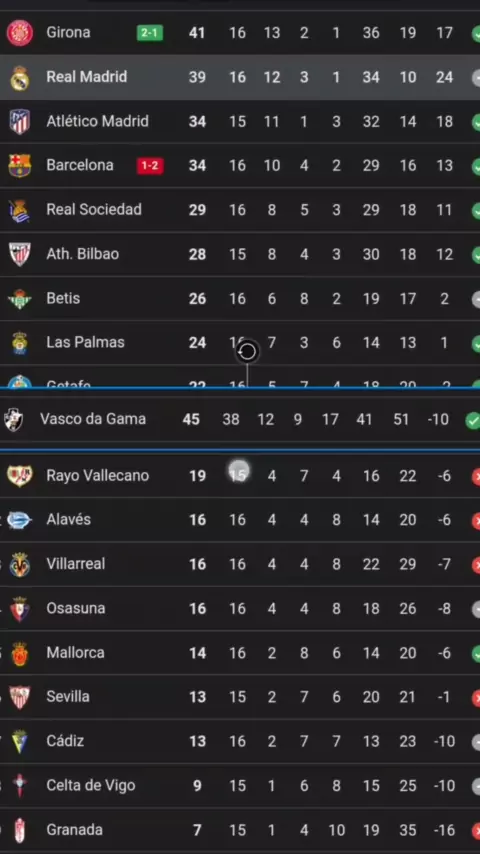Open Sevilla team row
This screenshot has width=480, height=854.
point(240,697)
